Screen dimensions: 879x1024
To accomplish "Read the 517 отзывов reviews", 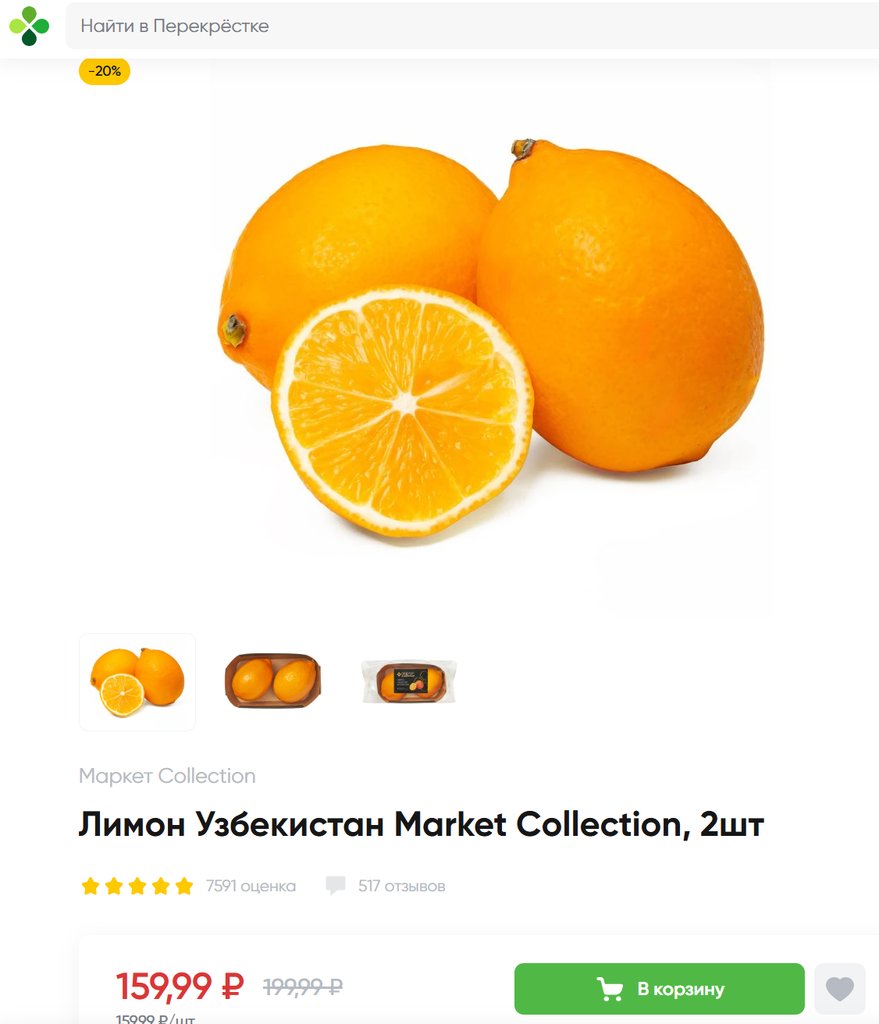I will click(386, 886).
